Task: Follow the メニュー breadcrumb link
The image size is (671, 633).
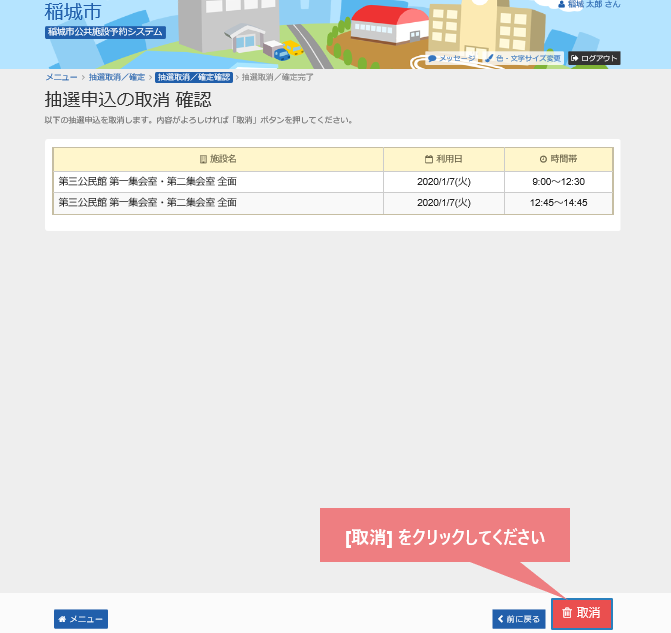Action: click(x=61, y=77)
